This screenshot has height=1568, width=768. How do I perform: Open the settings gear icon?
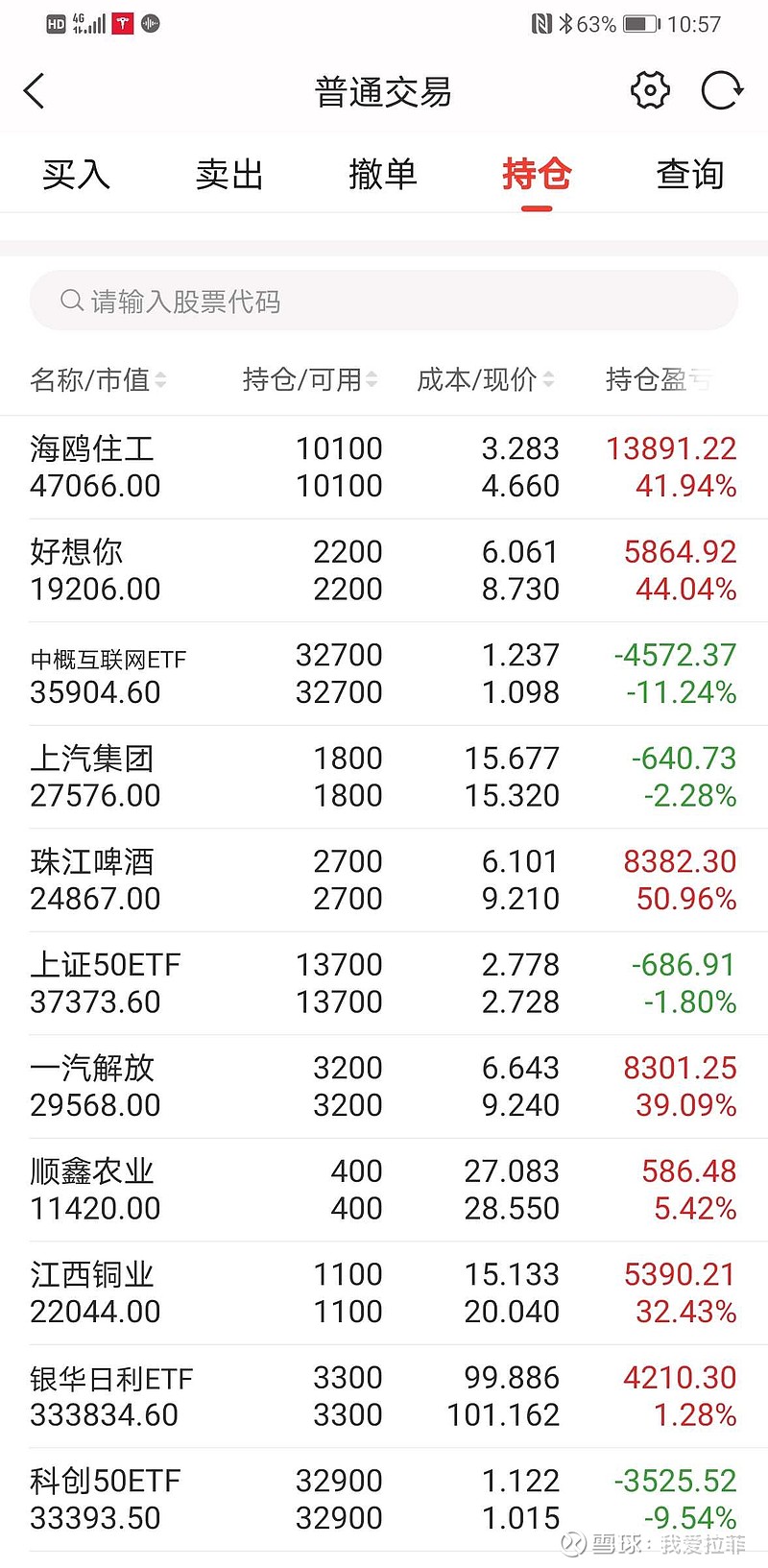650,91
